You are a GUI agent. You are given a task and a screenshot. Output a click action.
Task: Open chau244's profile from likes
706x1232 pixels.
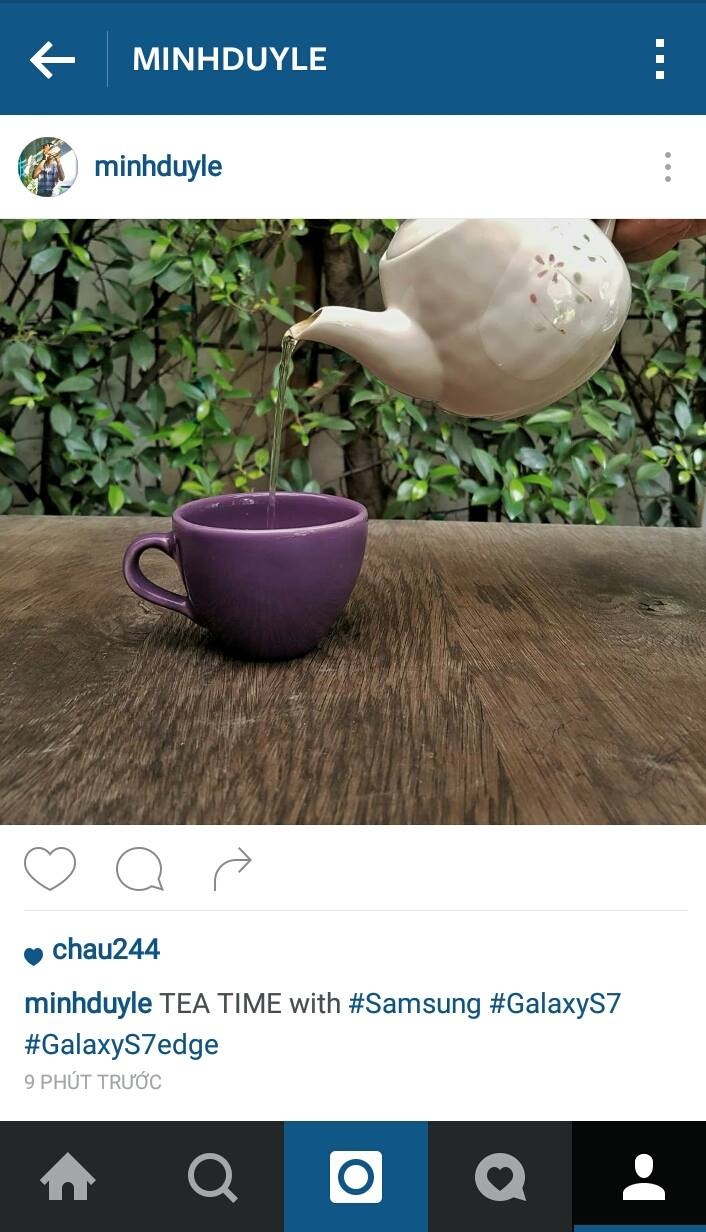point(106,950)
